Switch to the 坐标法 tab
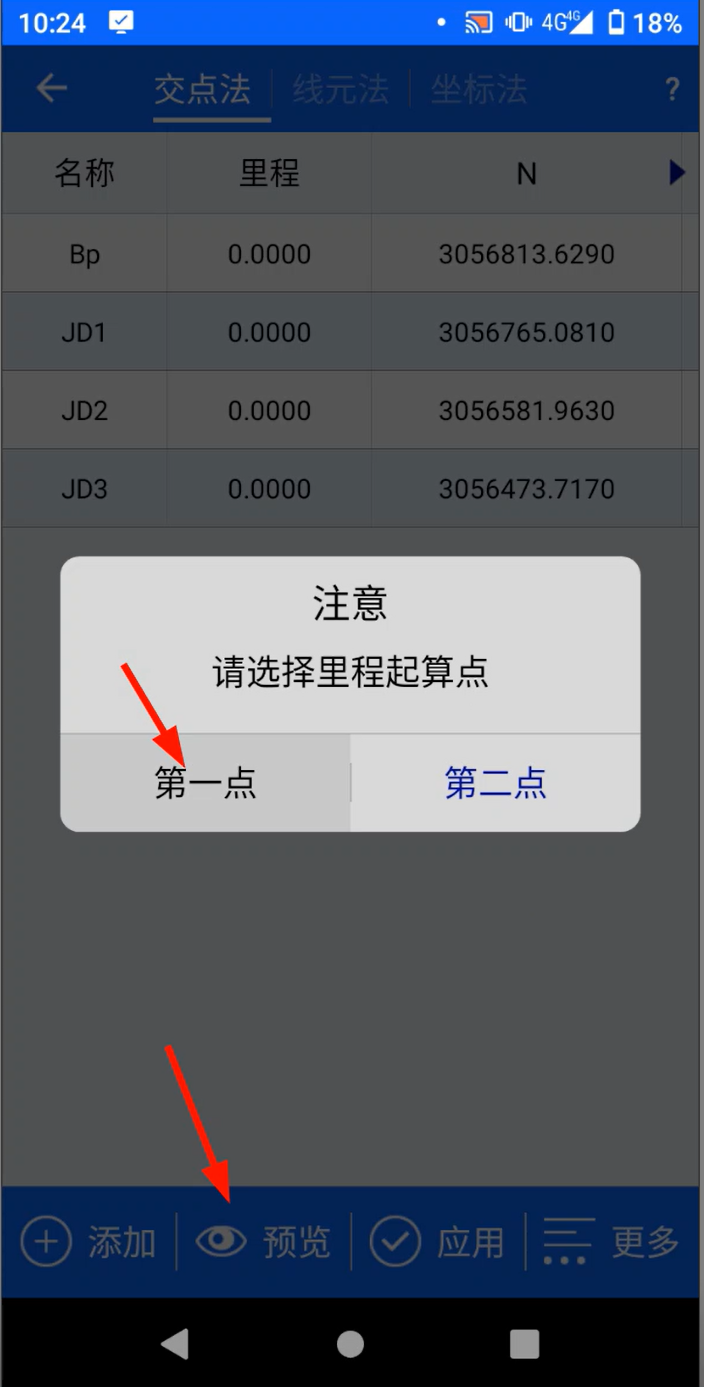Viewport: 704px width, 1387px height. [x=478, y=90]
